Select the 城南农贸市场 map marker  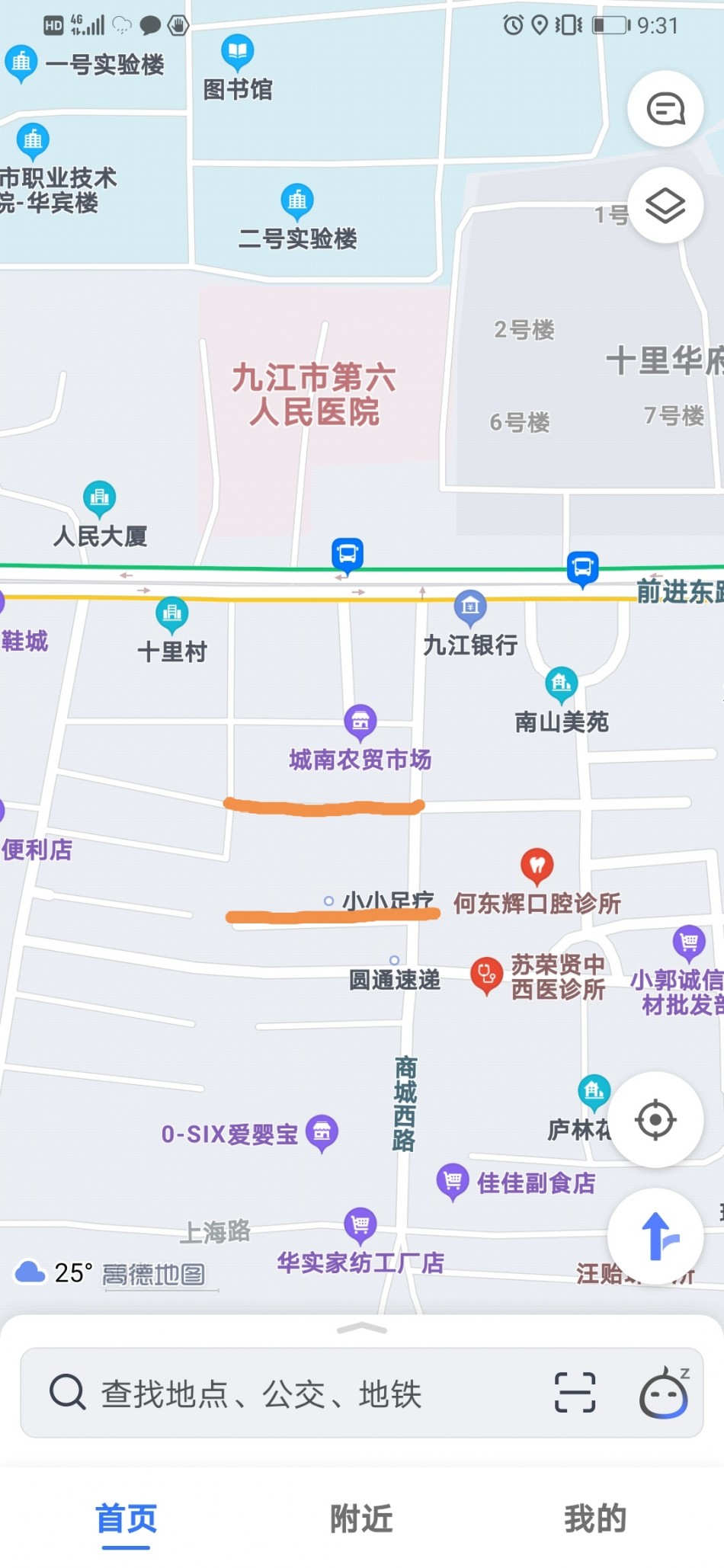pyautogui.click(x=360, y=720)
